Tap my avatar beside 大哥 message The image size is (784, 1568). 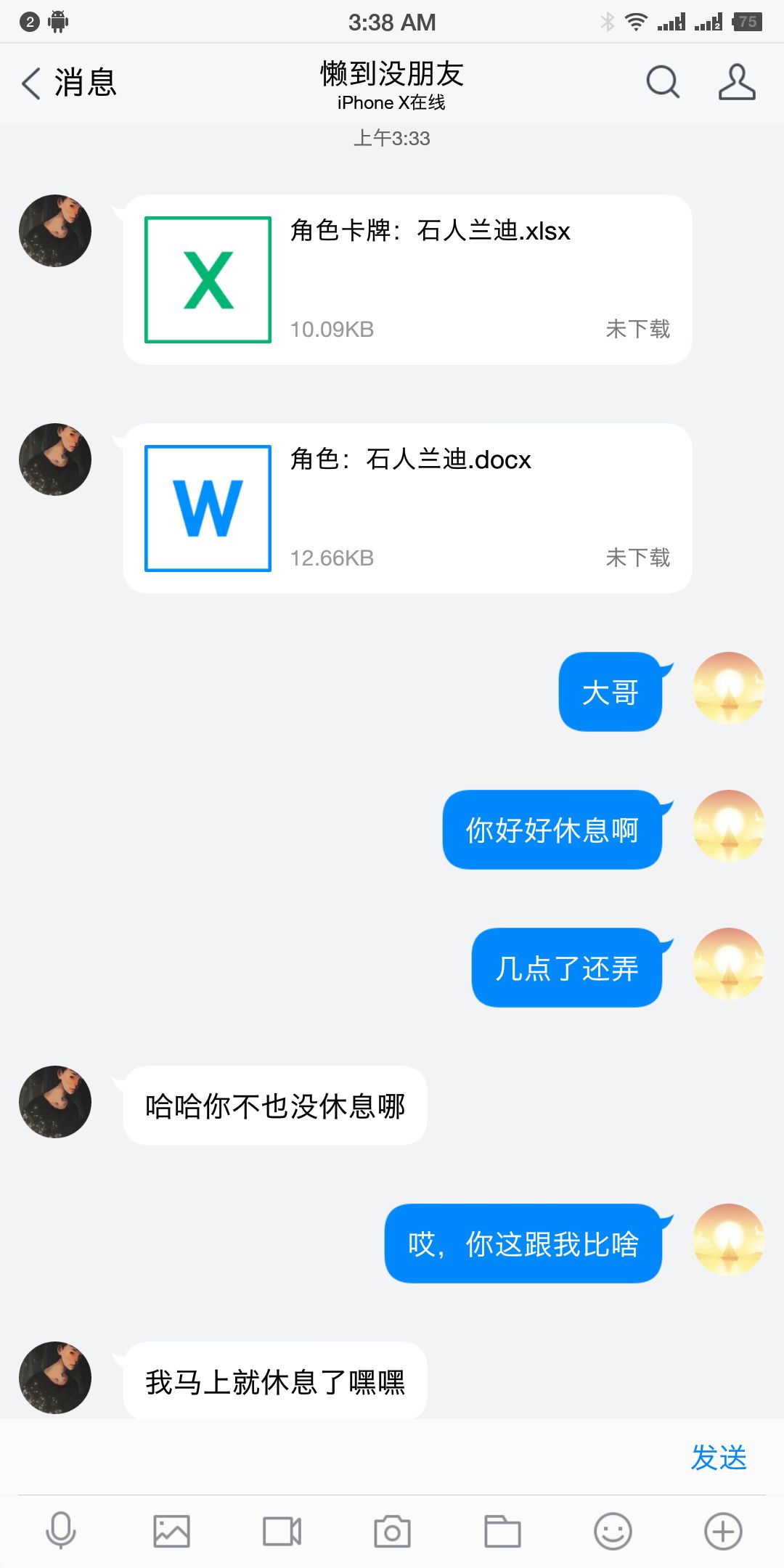(729, 688)
